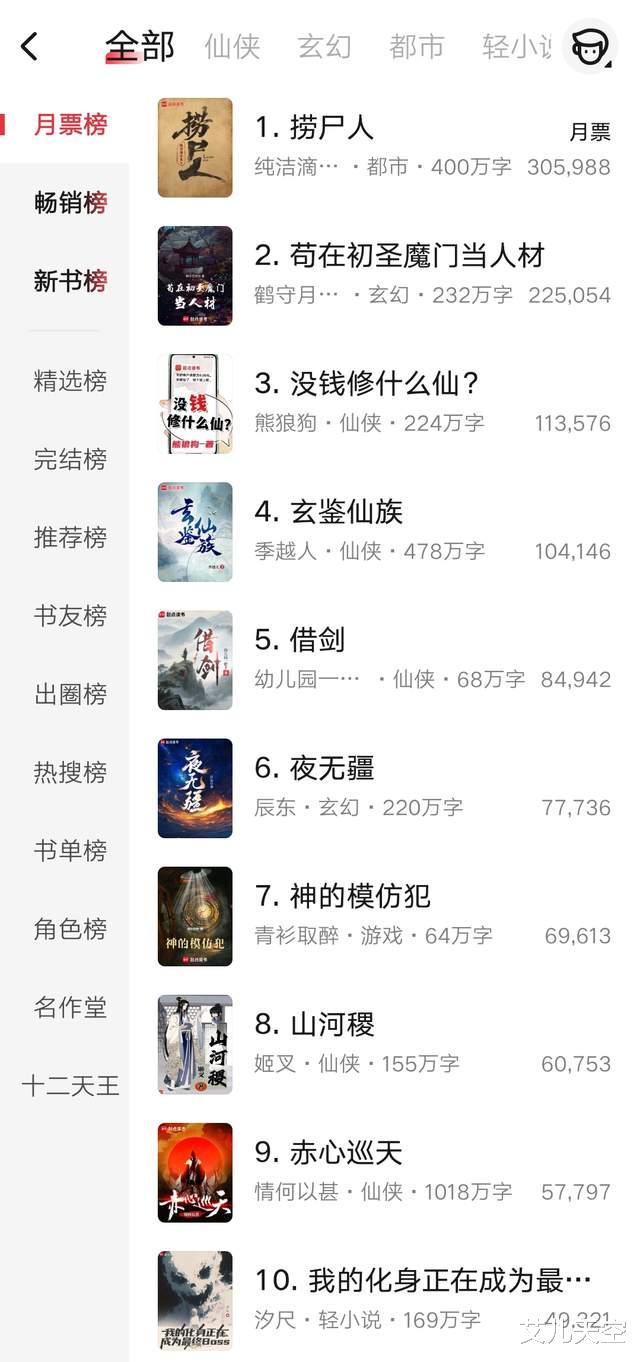View the book 赤心巡天
Screen dimensions: 640x1362
(328, 1152)
